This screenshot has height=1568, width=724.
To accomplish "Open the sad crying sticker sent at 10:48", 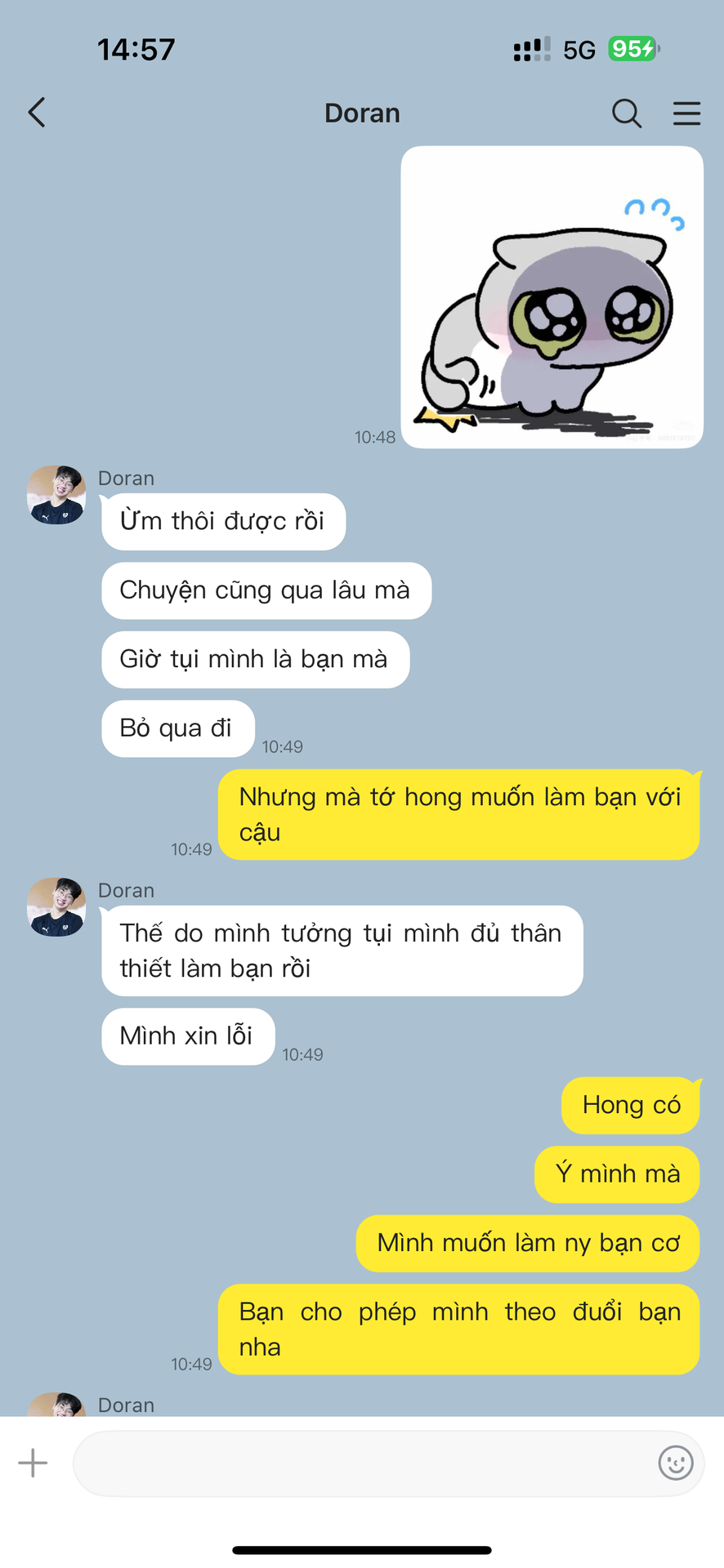I will (552, 297).
